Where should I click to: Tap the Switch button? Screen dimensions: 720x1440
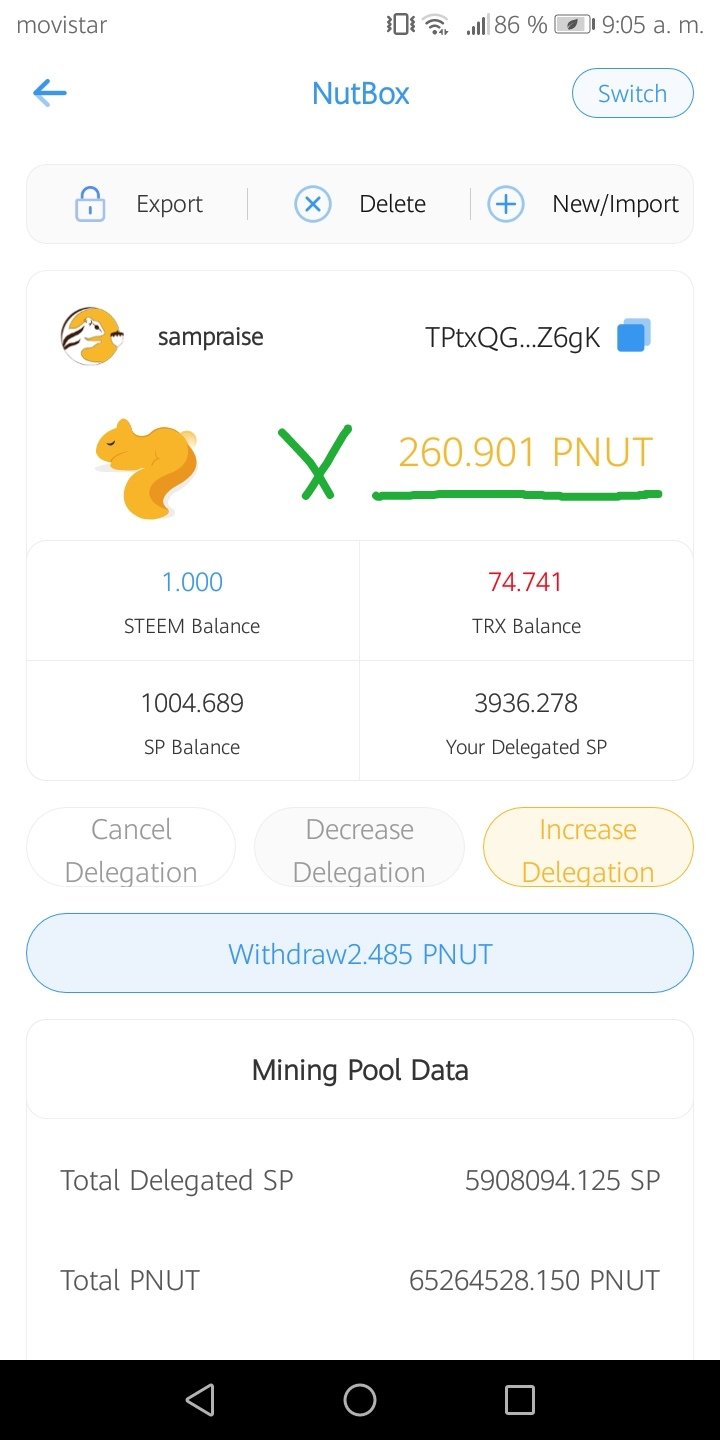point(632,93)
